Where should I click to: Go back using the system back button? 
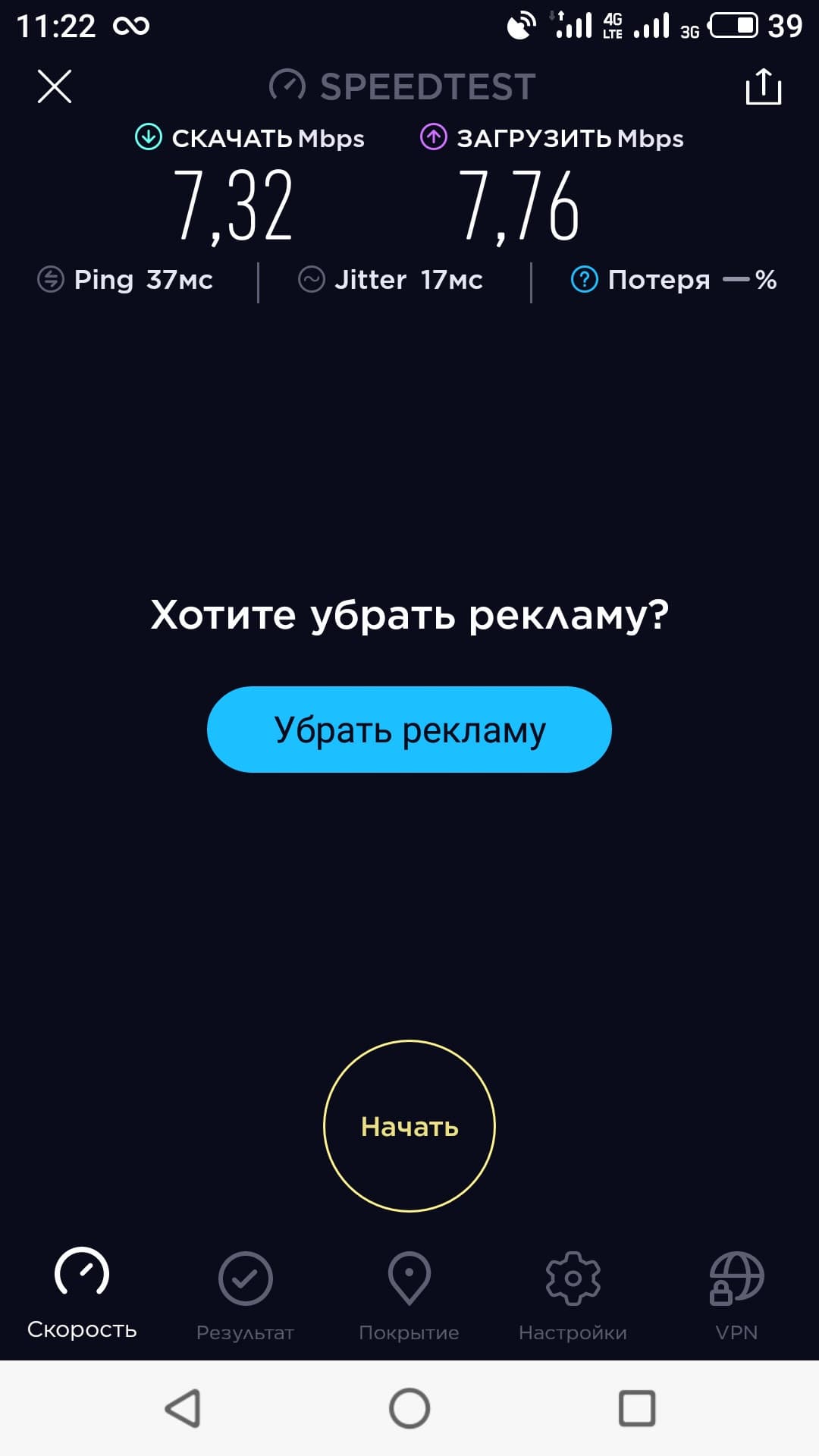coord(183,1408)
